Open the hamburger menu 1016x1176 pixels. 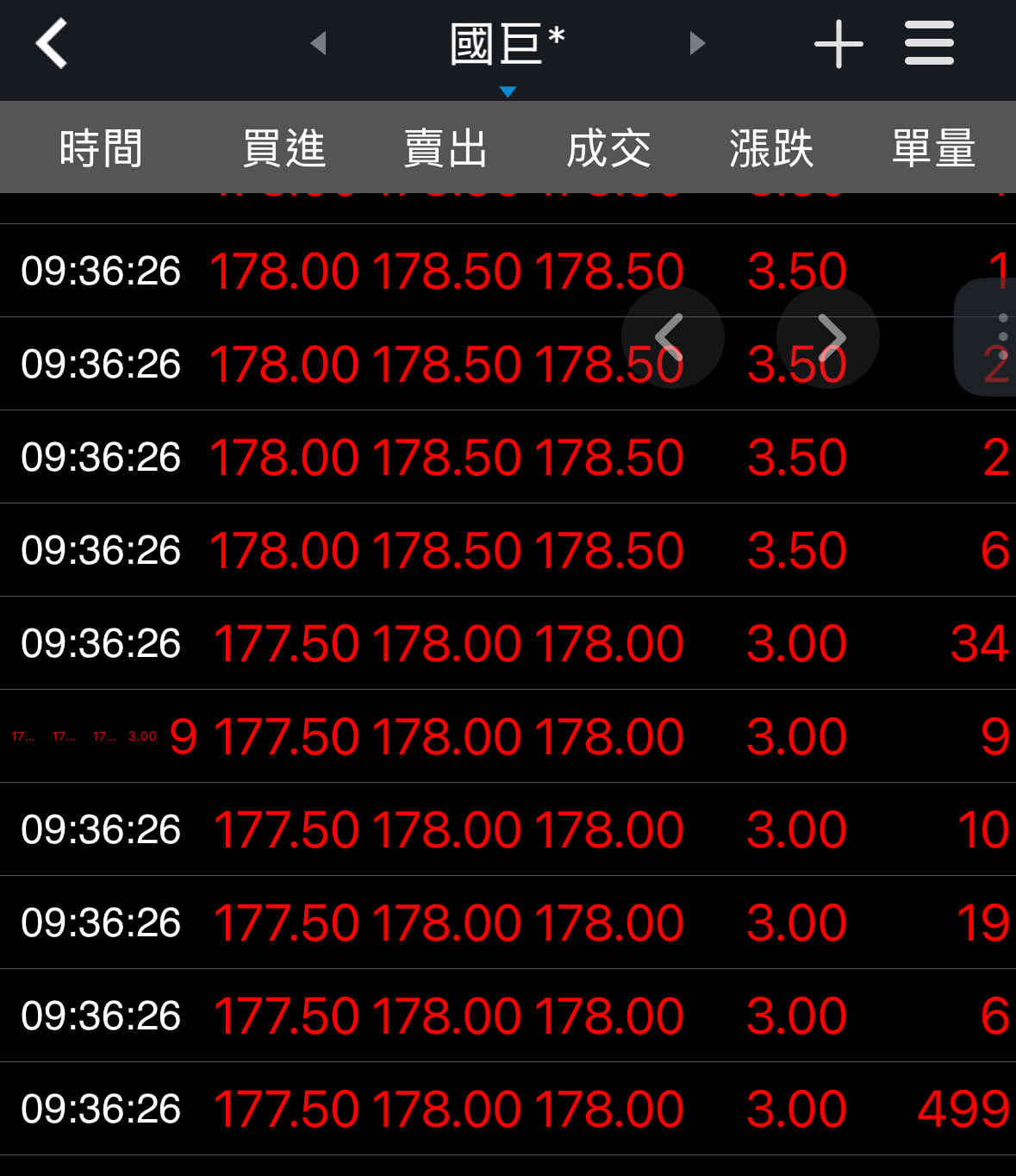click(929, 43)
